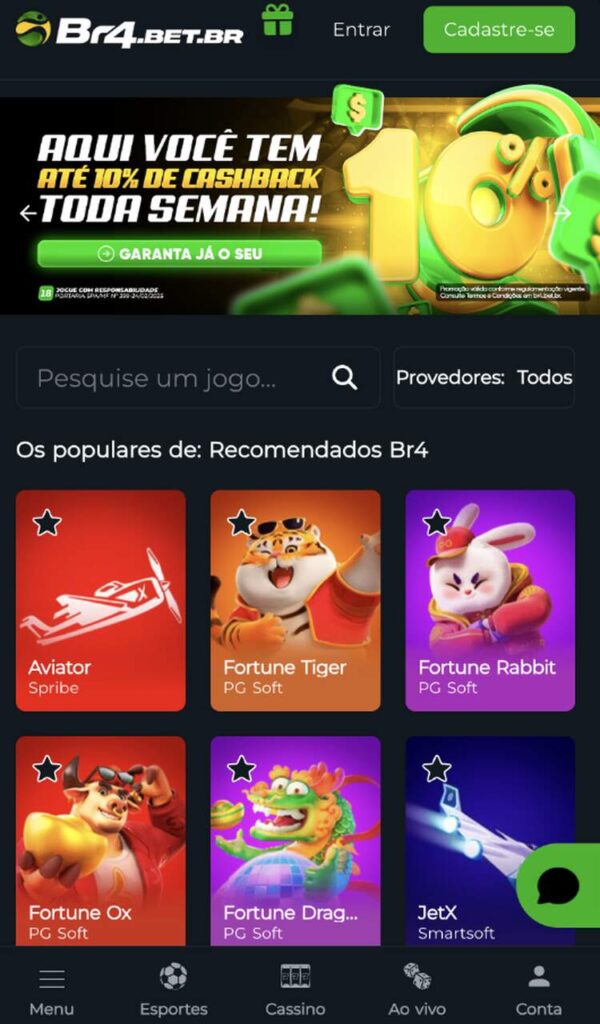Open the Provedores Todos filter
This screenshot has width=600, height=1024.
point(484,378)
